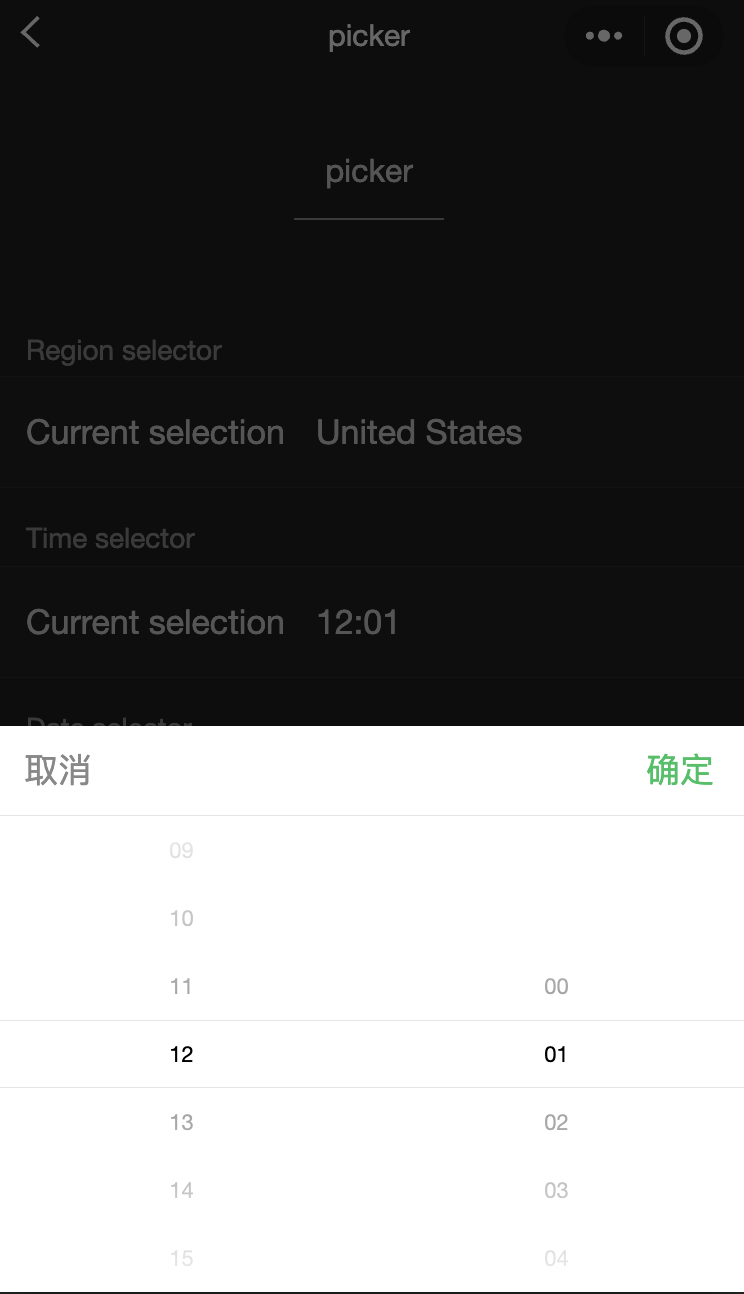
Task: Choose minute 03 in the minute column
Action: click(556, 1190)
